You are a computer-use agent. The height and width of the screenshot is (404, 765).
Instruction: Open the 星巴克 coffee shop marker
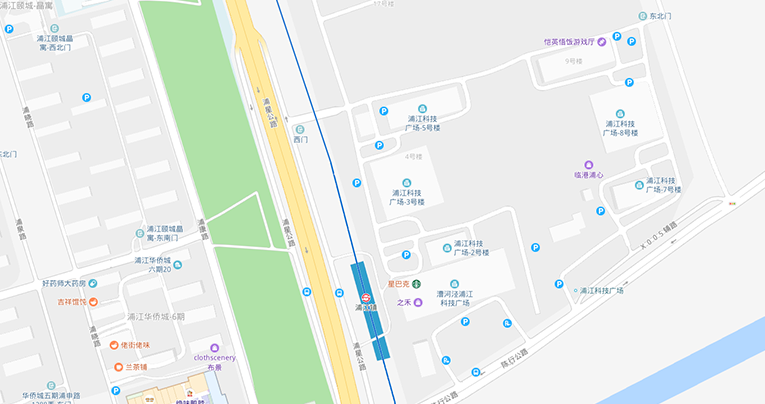(x=416, y=285)
